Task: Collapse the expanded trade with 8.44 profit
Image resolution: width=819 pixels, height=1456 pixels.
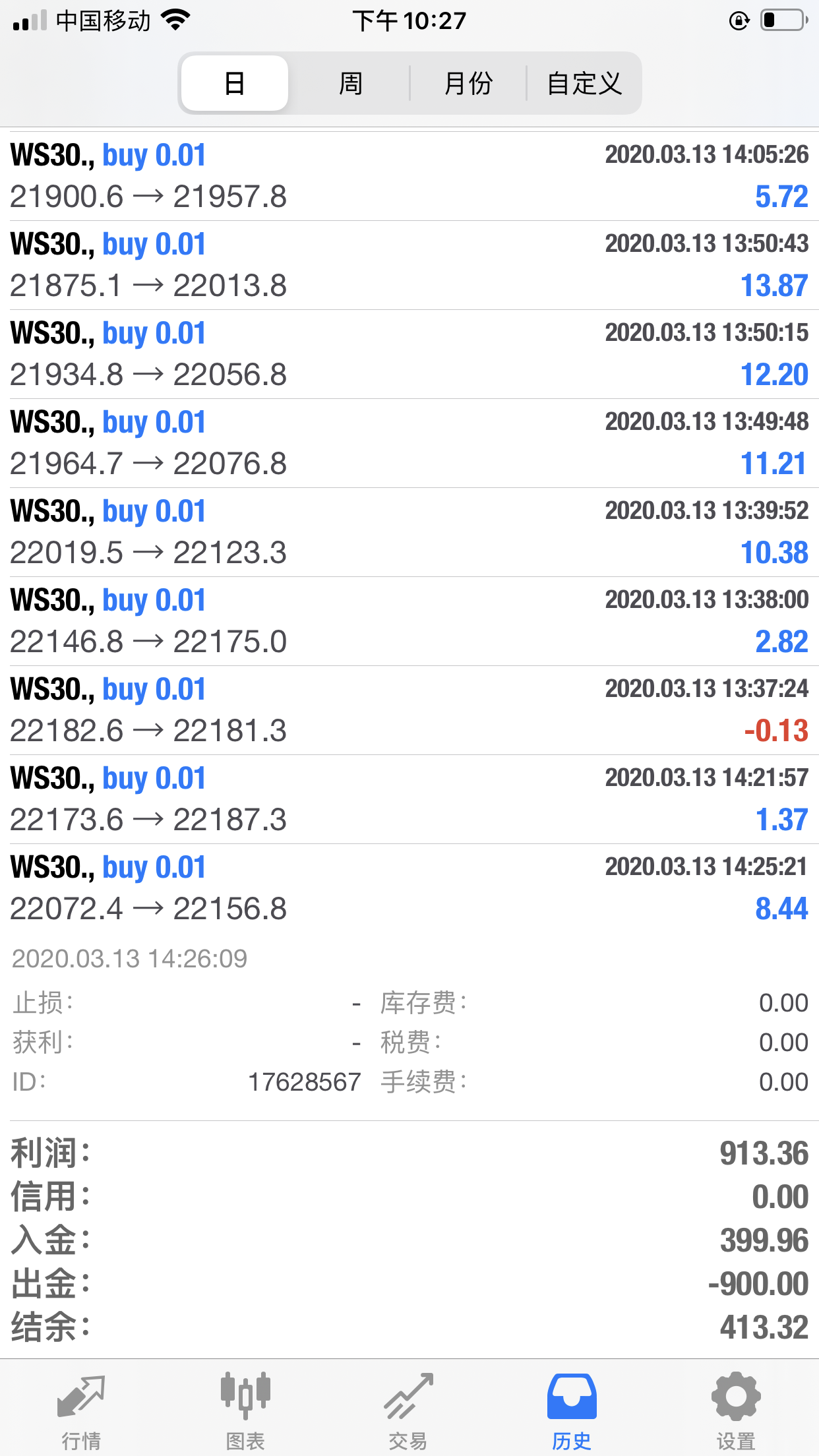Action: (409, 888)
